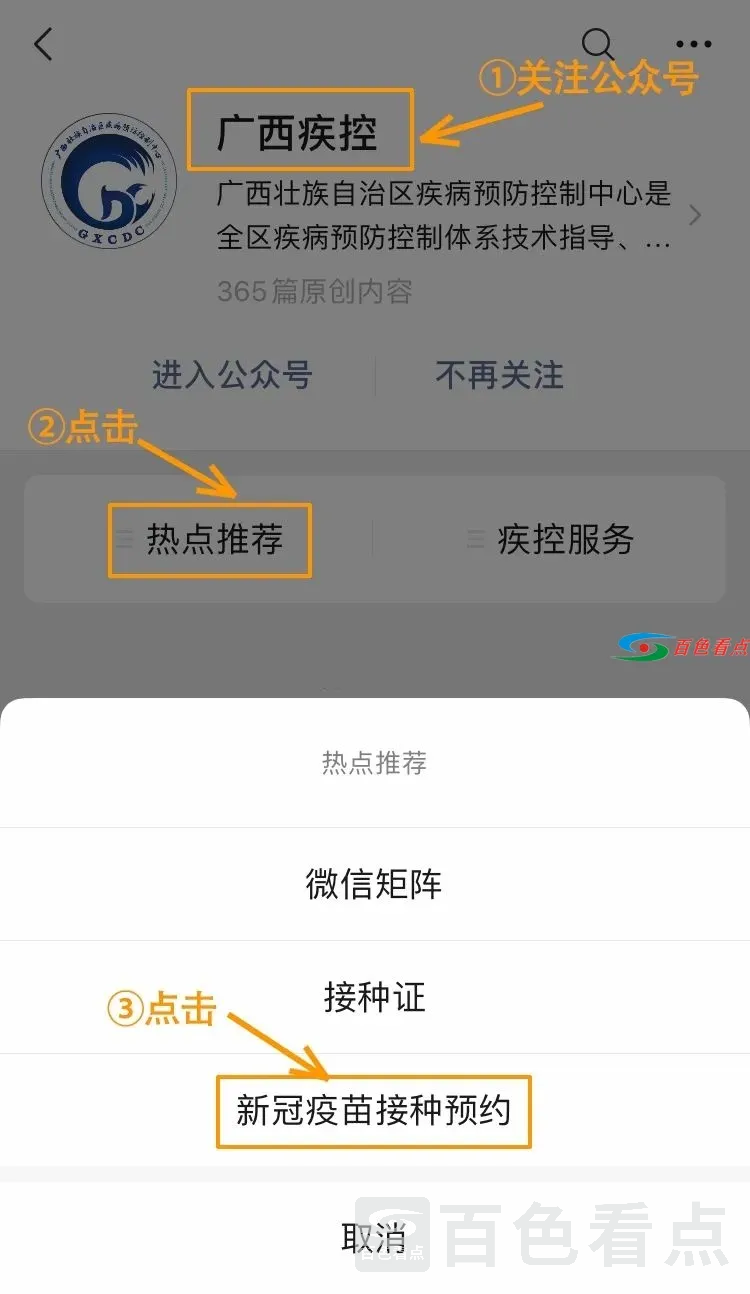
Task: Open the 接种证 option
Action: pyautogui.click(x=374, y=997)
